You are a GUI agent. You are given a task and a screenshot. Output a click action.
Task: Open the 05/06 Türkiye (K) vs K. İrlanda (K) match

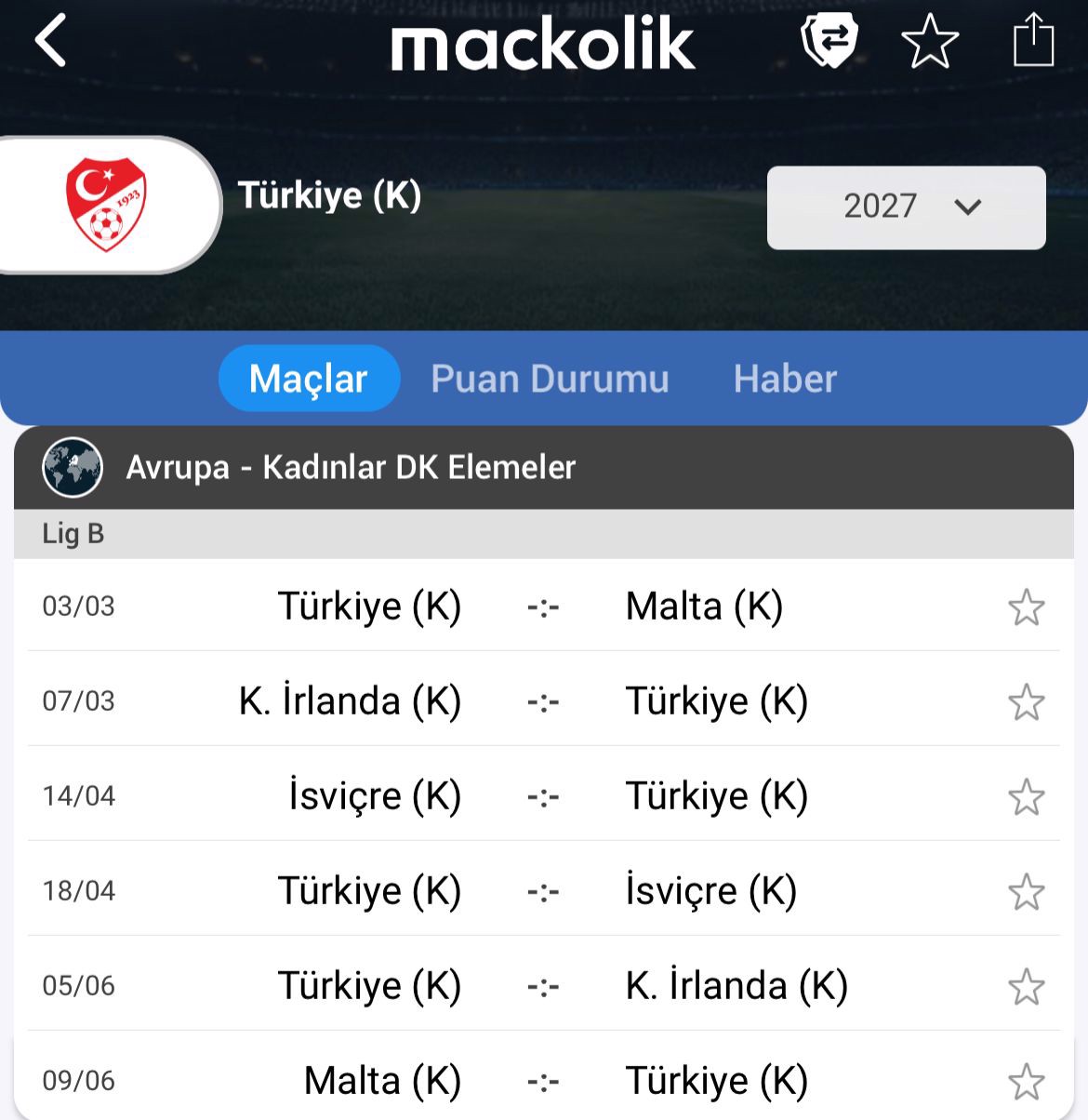click(x=543, y=986)
